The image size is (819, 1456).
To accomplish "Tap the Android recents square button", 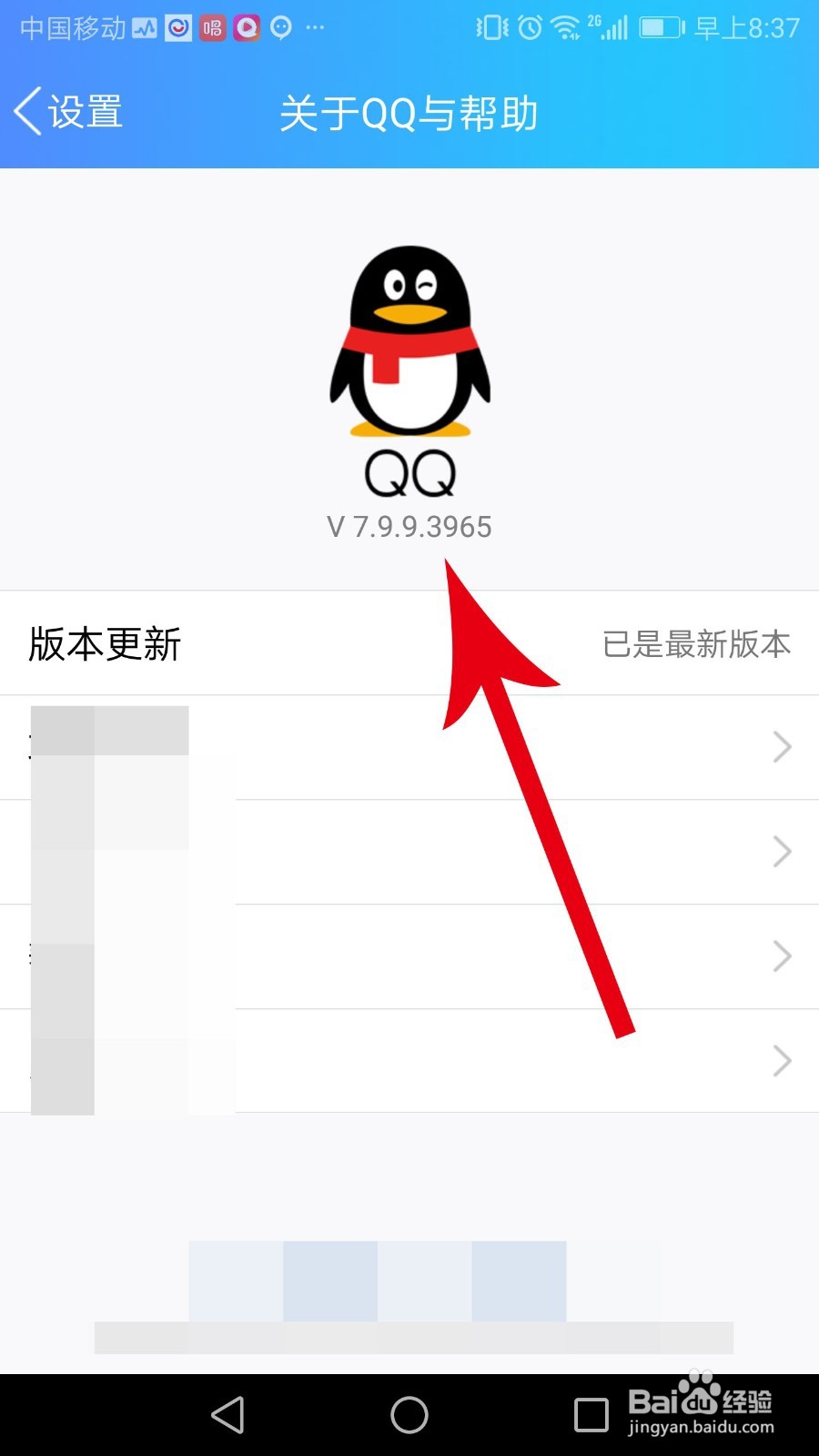I will click(x=591, y=1416).
